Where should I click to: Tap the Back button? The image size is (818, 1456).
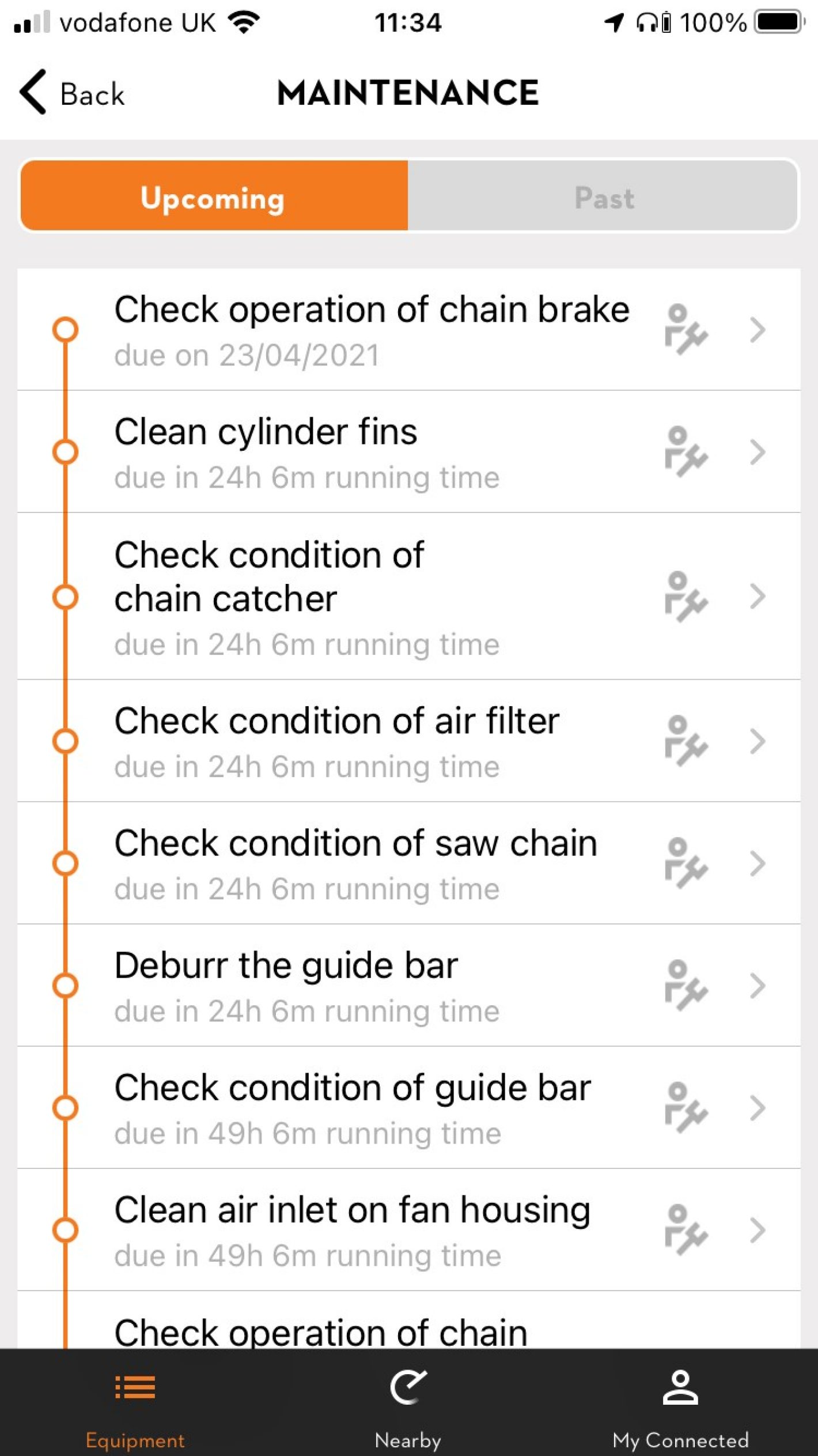point(71,92)
